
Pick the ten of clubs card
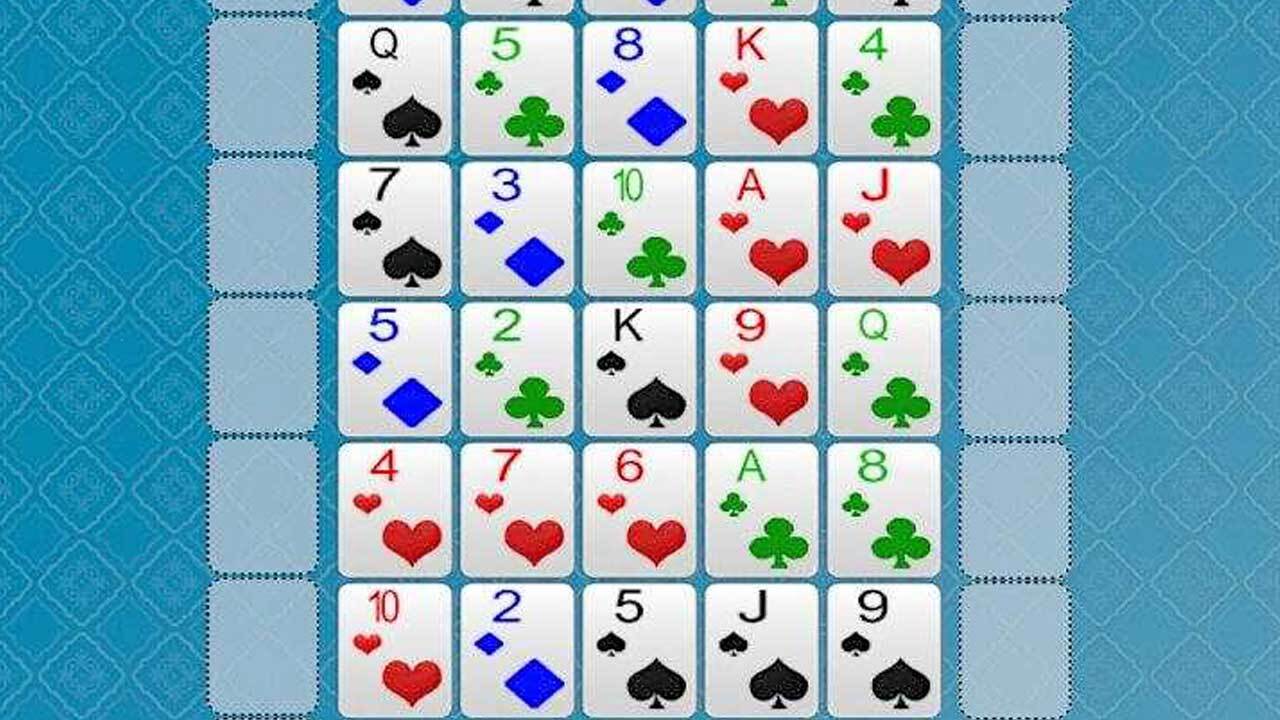[x=639, y=229]
